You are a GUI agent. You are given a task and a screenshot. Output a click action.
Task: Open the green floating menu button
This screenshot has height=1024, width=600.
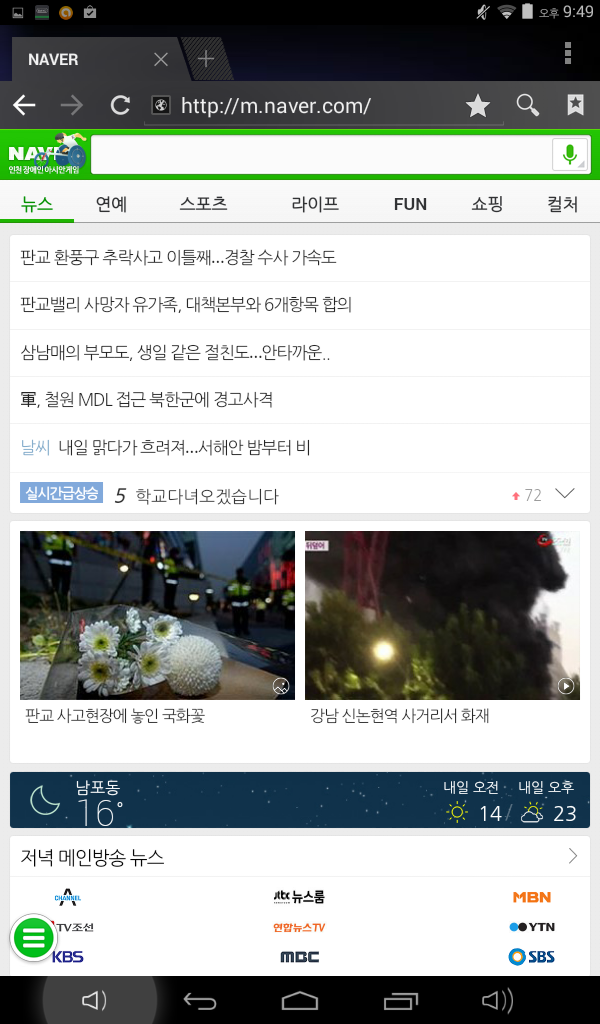click(x=33, y=938)
